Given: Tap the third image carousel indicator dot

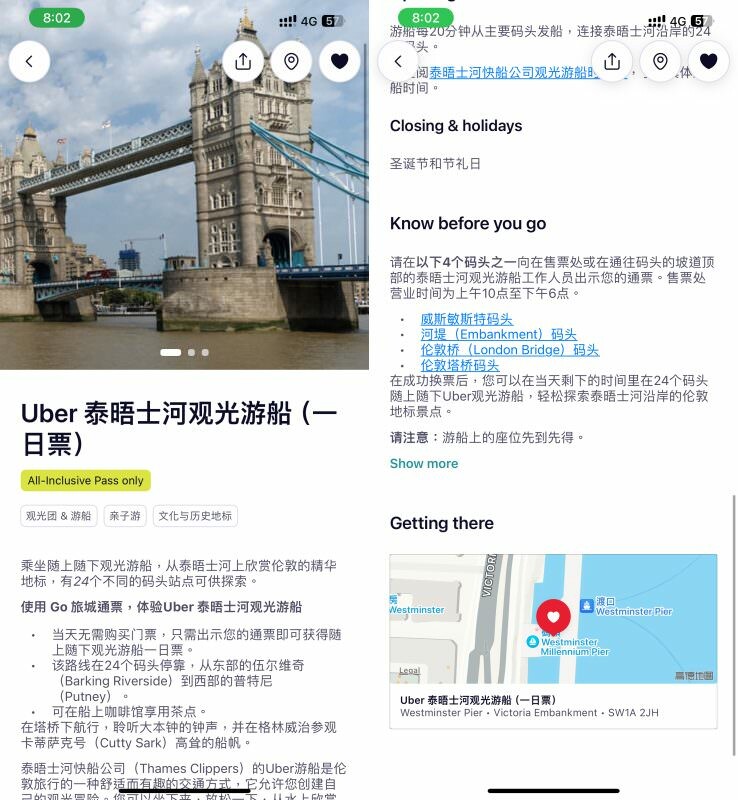Looking at the screenshot, I should pyautogui.click(x=204, y=352).
